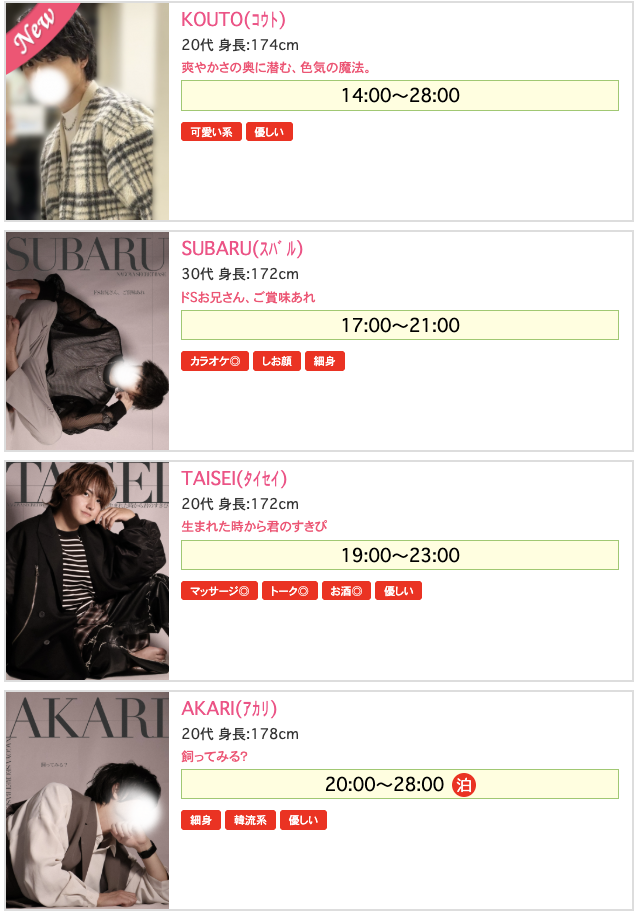View KOUTO's profile photo

click(88, 112)
